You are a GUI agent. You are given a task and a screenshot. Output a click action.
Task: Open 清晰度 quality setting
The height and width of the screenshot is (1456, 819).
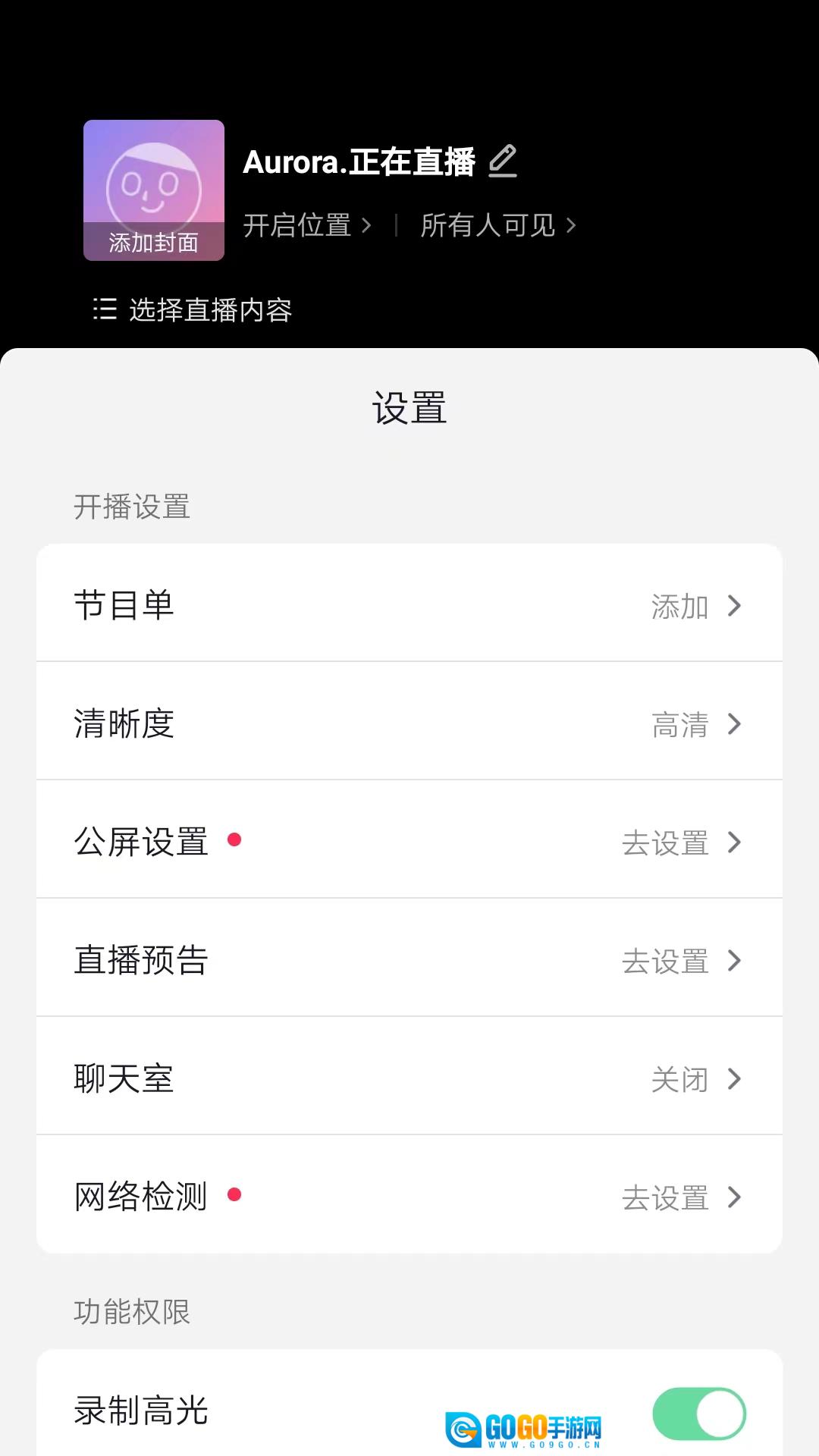tap(409, 721)
